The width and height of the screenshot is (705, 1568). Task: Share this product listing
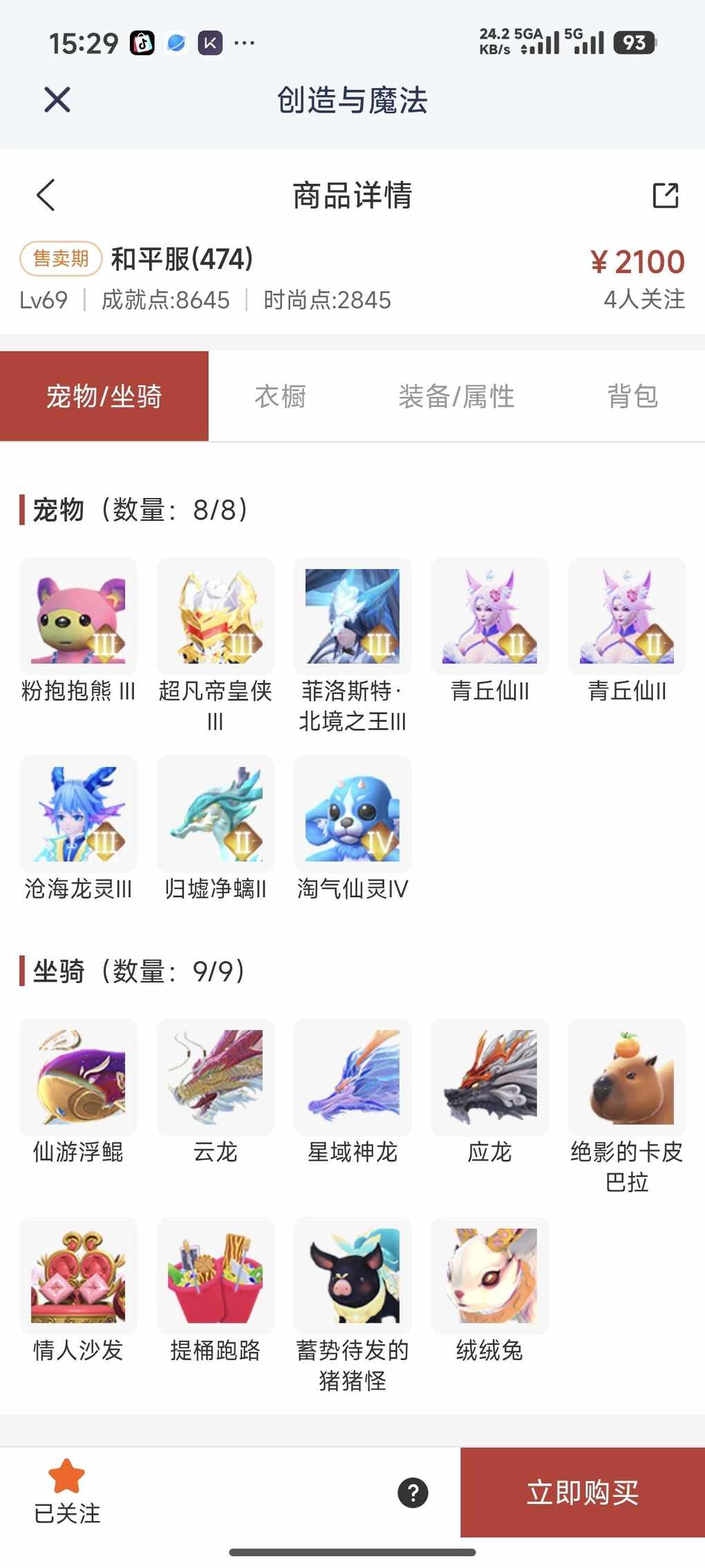666,195
